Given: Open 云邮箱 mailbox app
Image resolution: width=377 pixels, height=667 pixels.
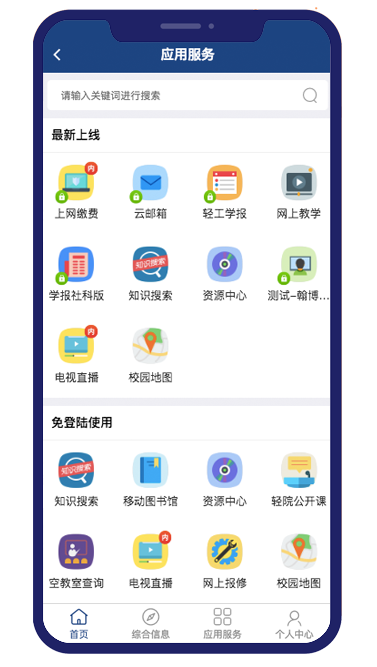Looking at the screenshot, I should coord(150,192).
